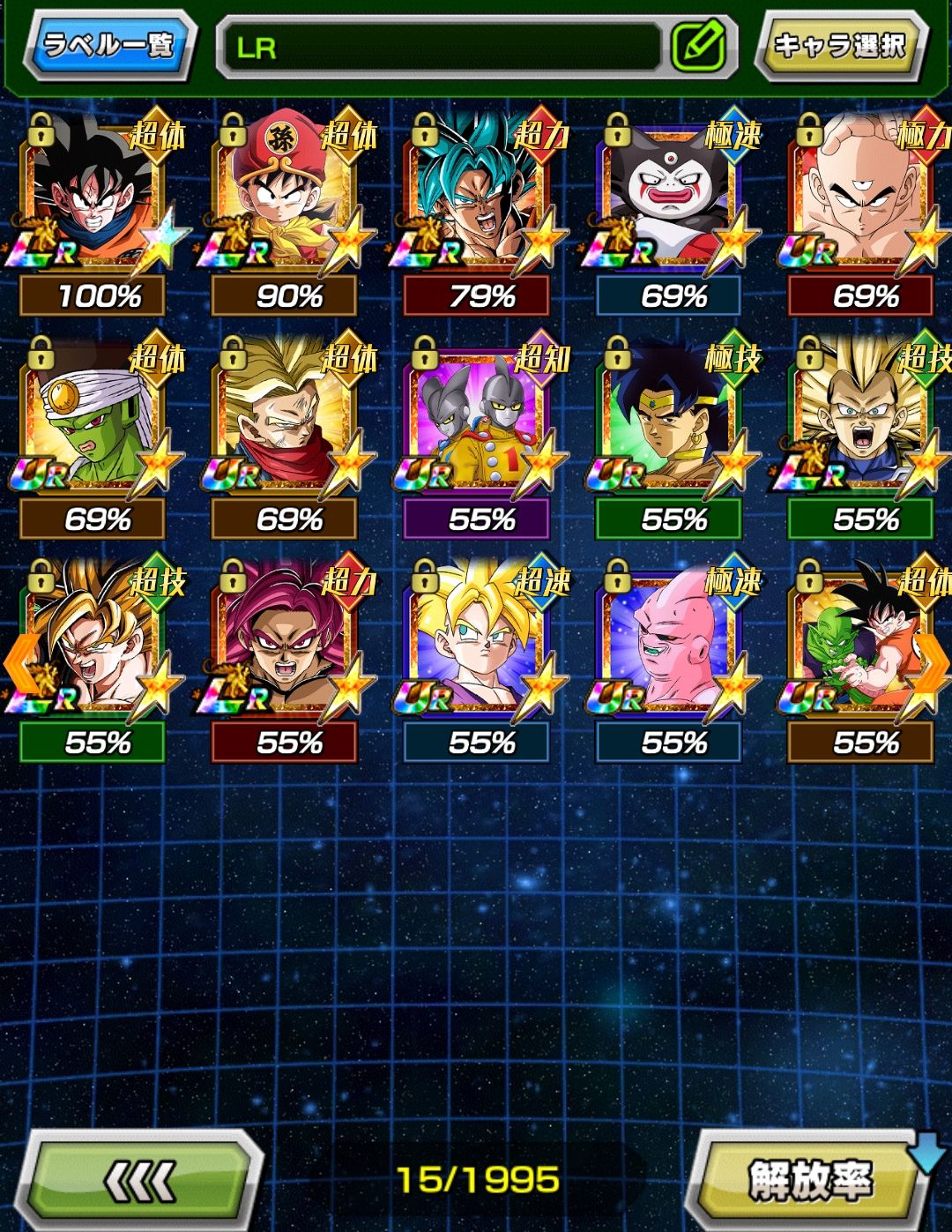This screenshot has height=1232, width=952.
Task: Change sort order via 解放率 button
Action: (x=808, y=1180)
